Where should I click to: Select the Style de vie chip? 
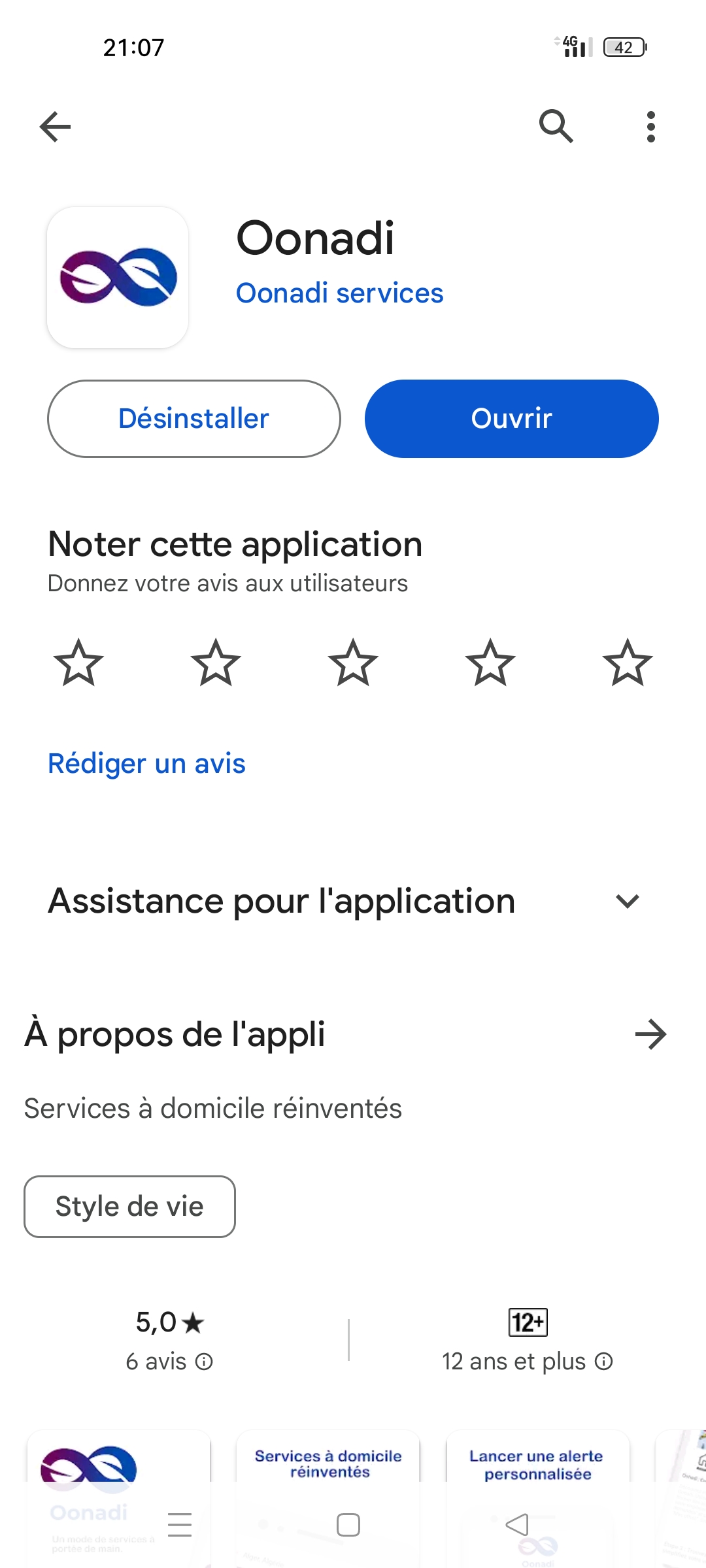pyautogui.click(x=129, y=1207)
